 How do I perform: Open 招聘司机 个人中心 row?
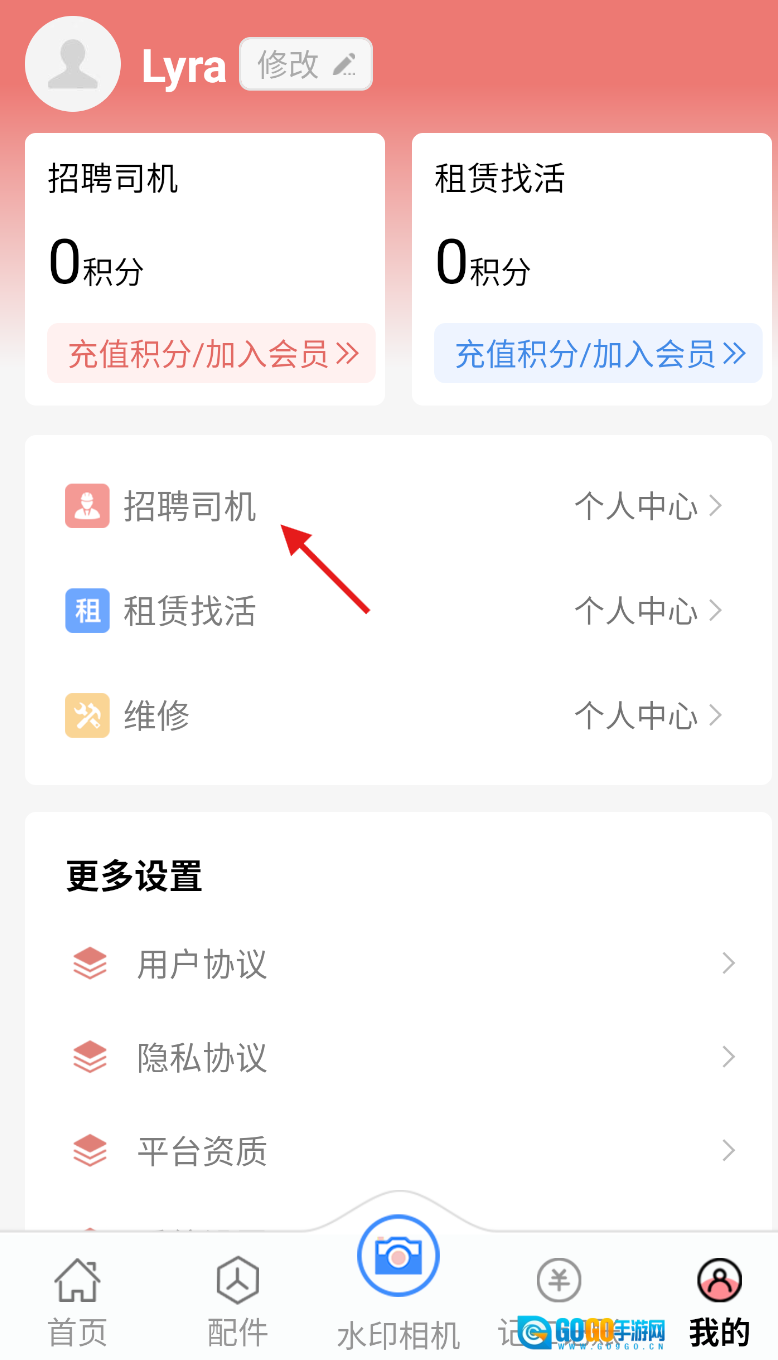click(397, 506)
